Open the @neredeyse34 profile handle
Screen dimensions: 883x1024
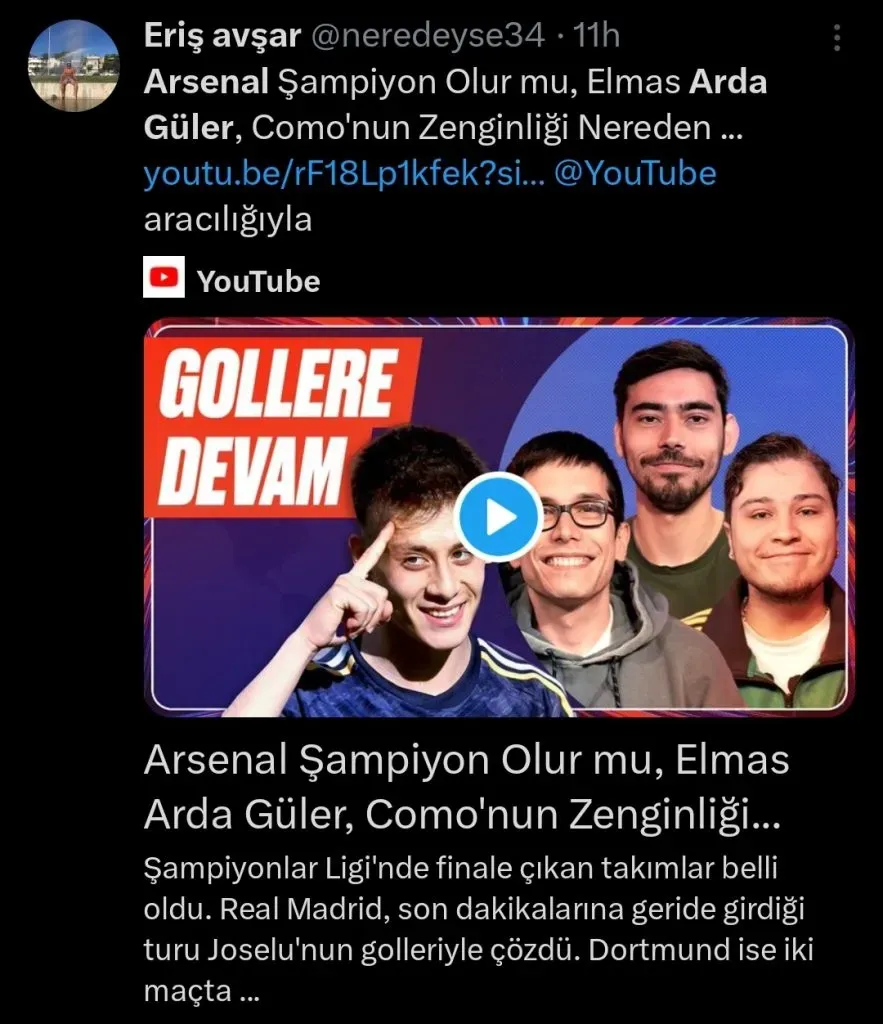(428, 37)
